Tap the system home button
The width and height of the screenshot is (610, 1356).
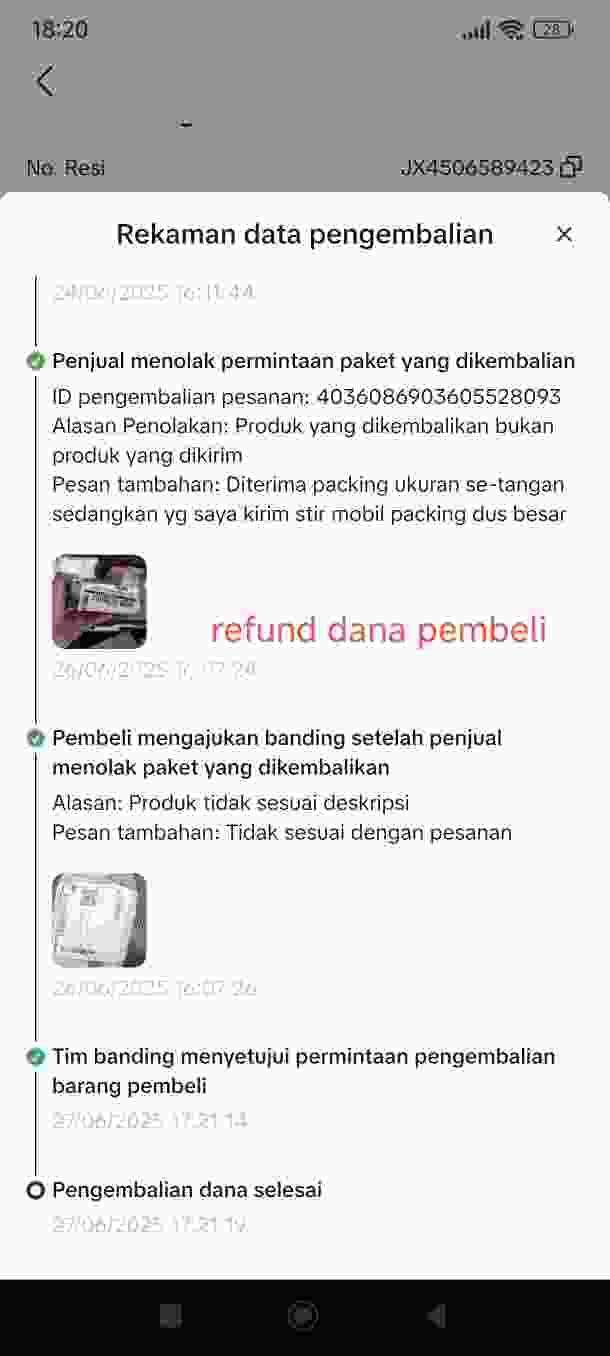tap(303, 1316)
